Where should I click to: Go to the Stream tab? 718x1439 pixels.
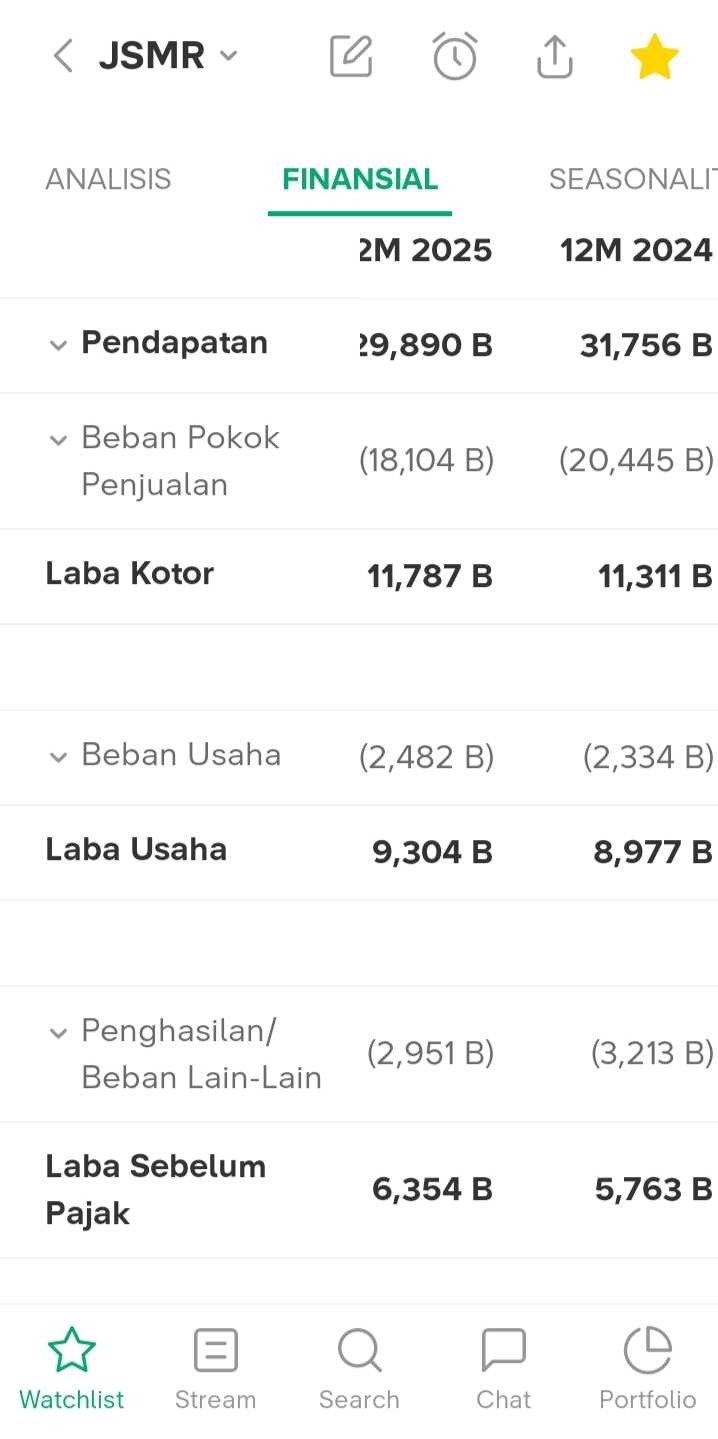click(215, 1368)
